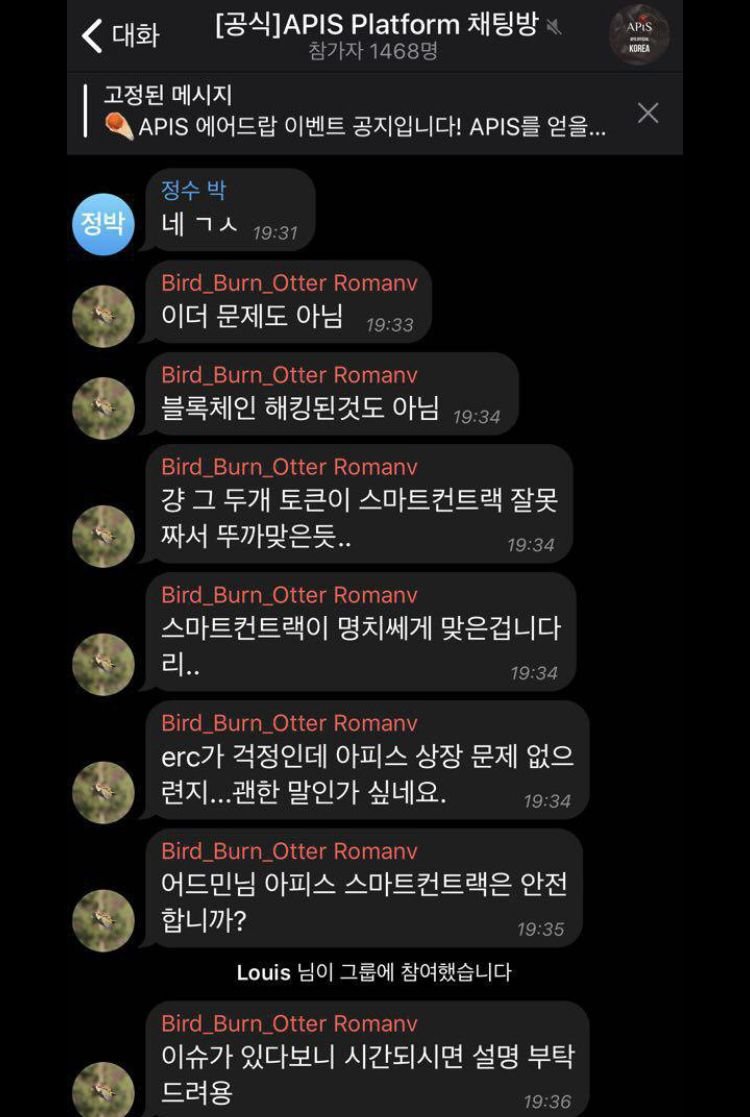Dismiss the pinned message with the X
The width and height of the screenshot is (750, 1117).
click(x=650, y=113)
